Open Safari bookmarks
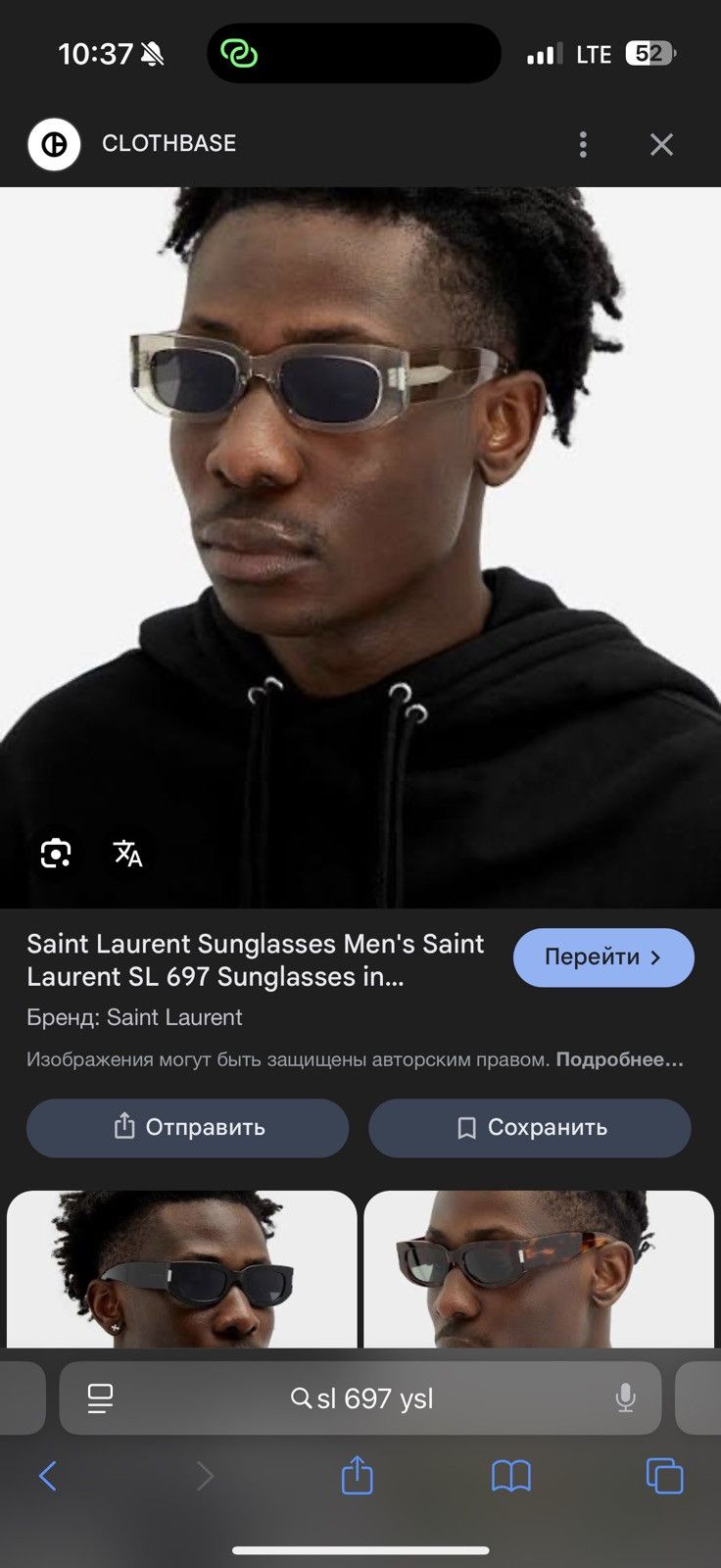 click(x=510, y=1476)
